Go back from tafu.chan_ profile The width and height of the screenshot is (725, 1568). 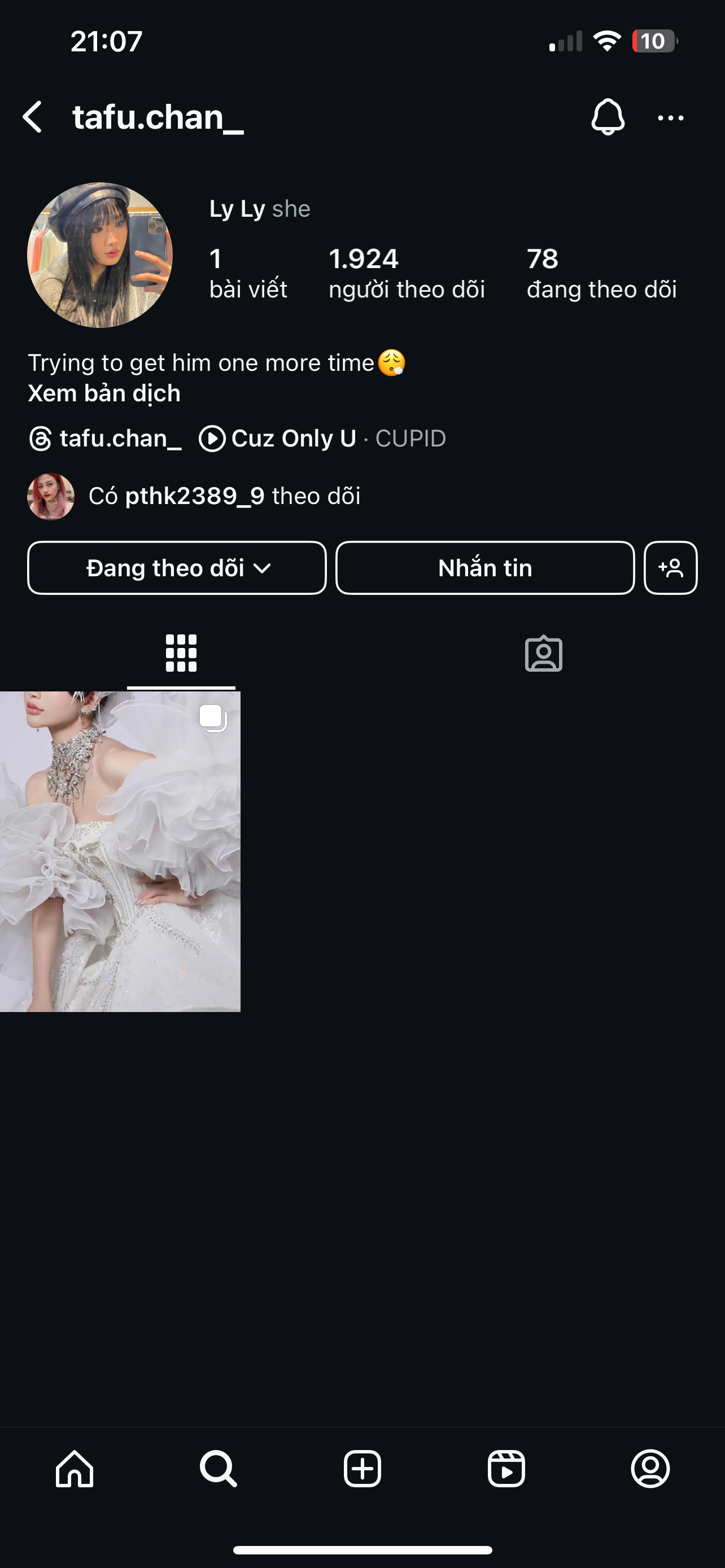point(33,117)
